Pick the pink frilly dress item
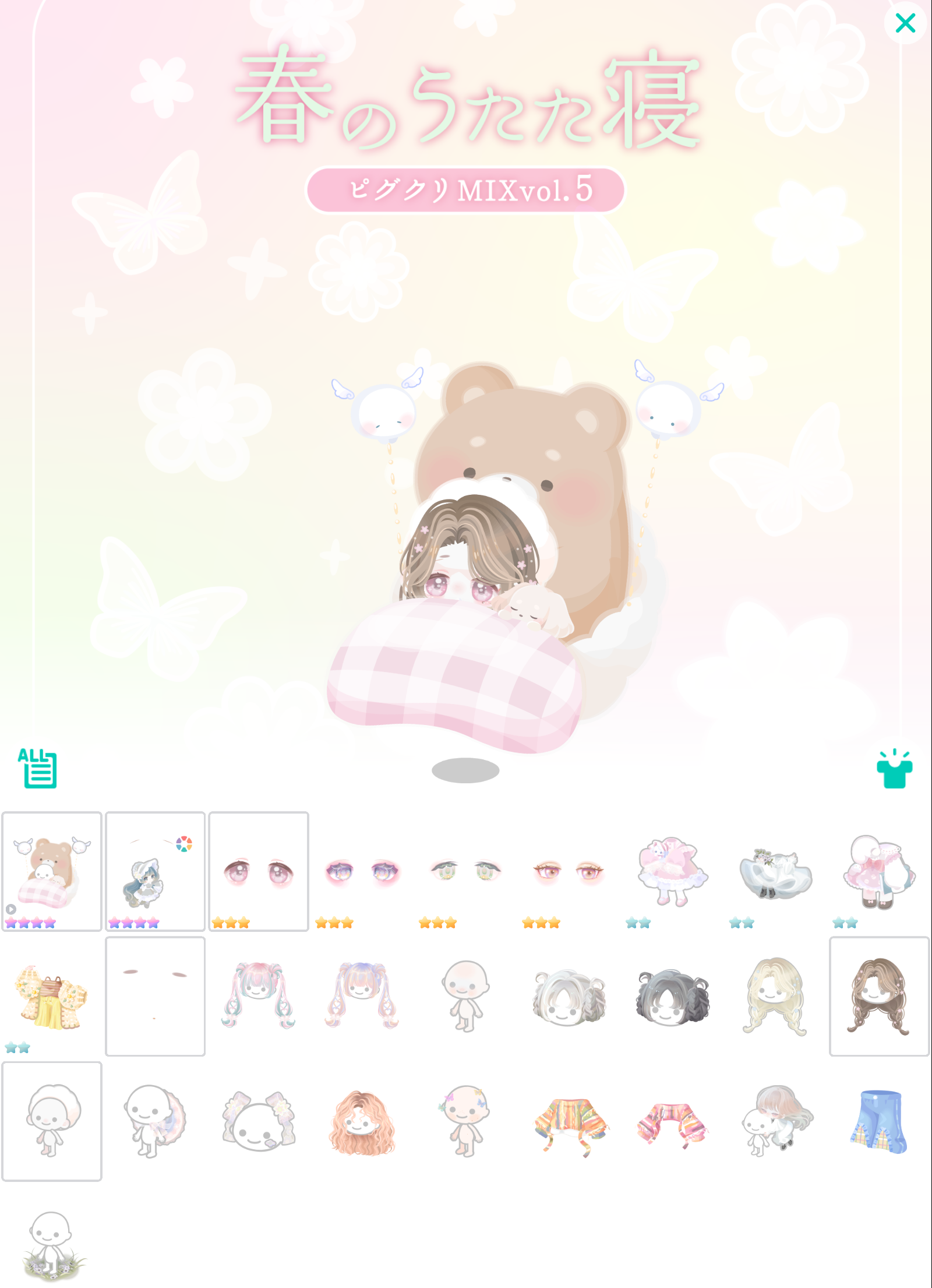932x1288 pixels. pyautogui.click(x=672, y=871)
